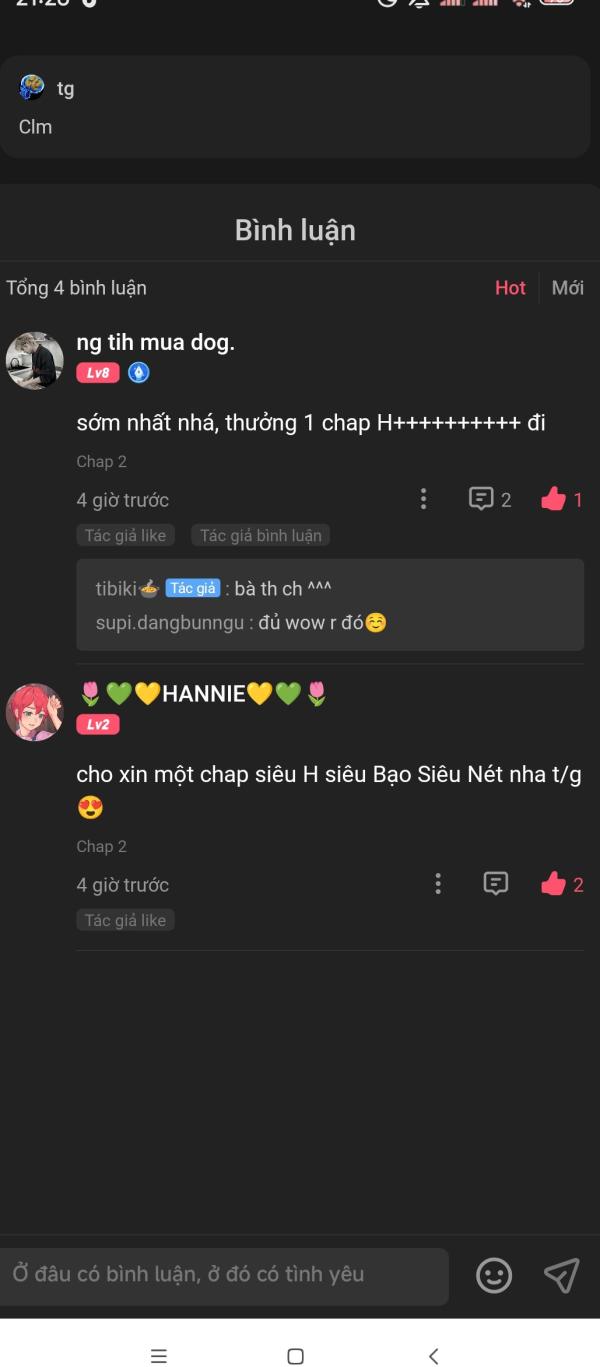
Task: Open HANNIE's profile avatar
Action: 35,712
